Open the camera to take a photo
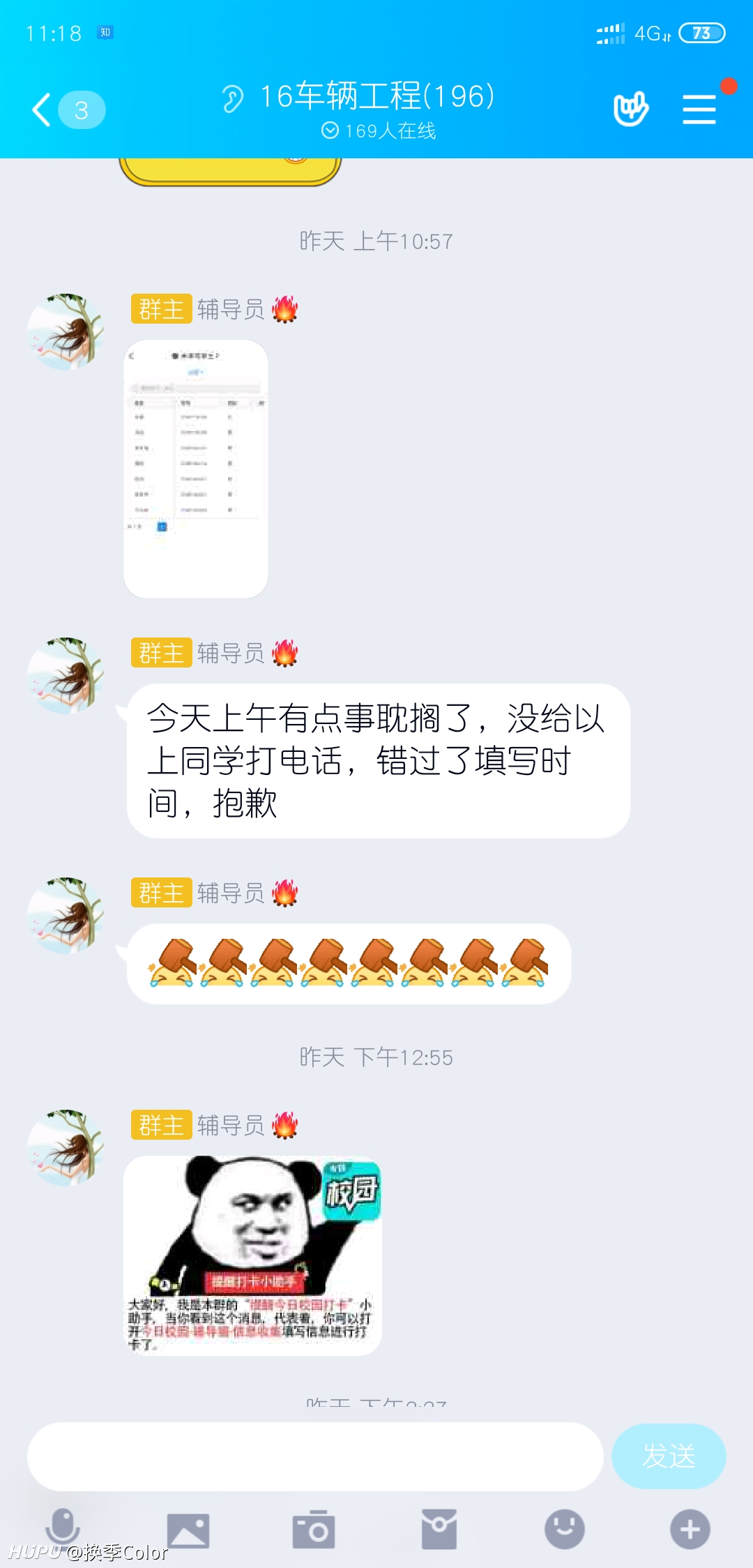This screenshot has height=1568, width=753. click(x=314, y=1530)
